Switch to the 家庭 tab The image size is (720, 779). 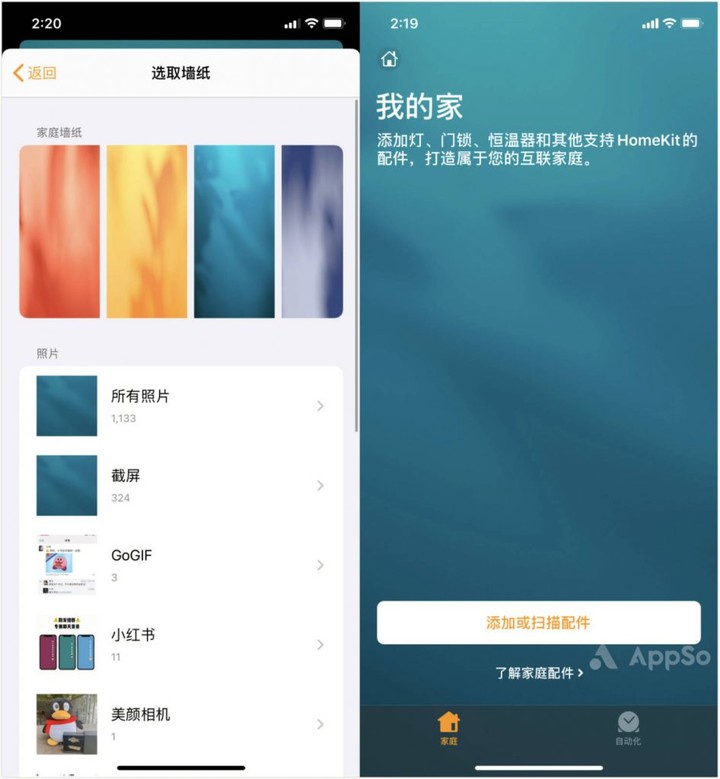[x=449, y=728]
